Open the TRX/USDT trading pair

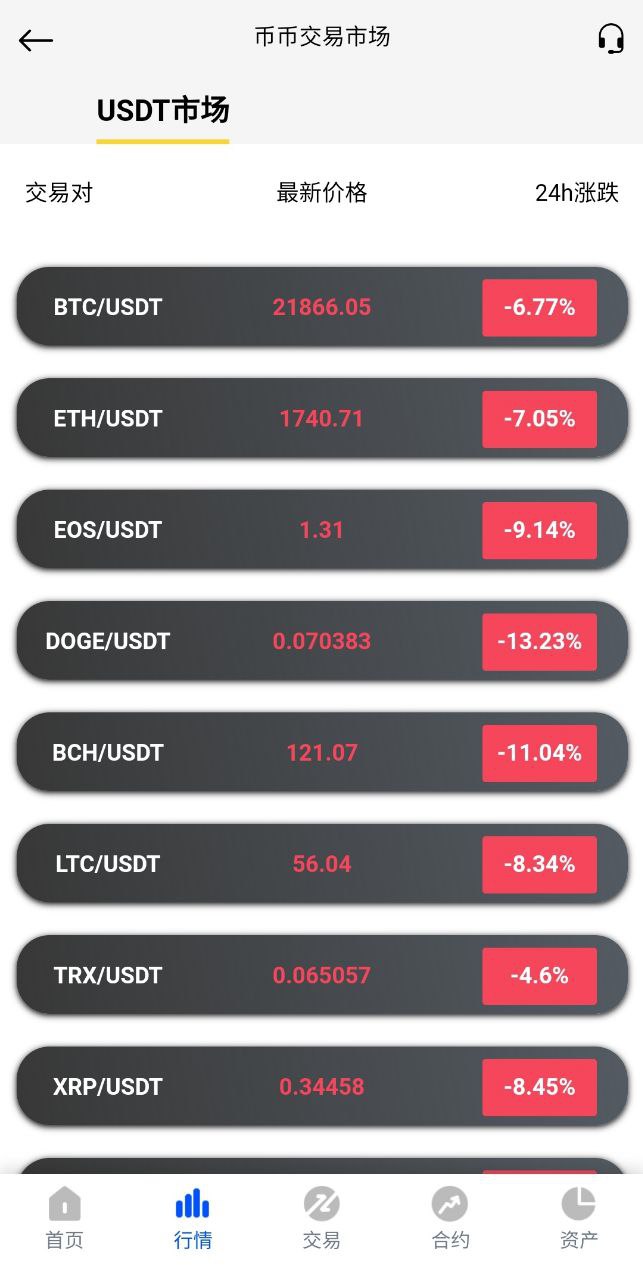coord(322,975)
